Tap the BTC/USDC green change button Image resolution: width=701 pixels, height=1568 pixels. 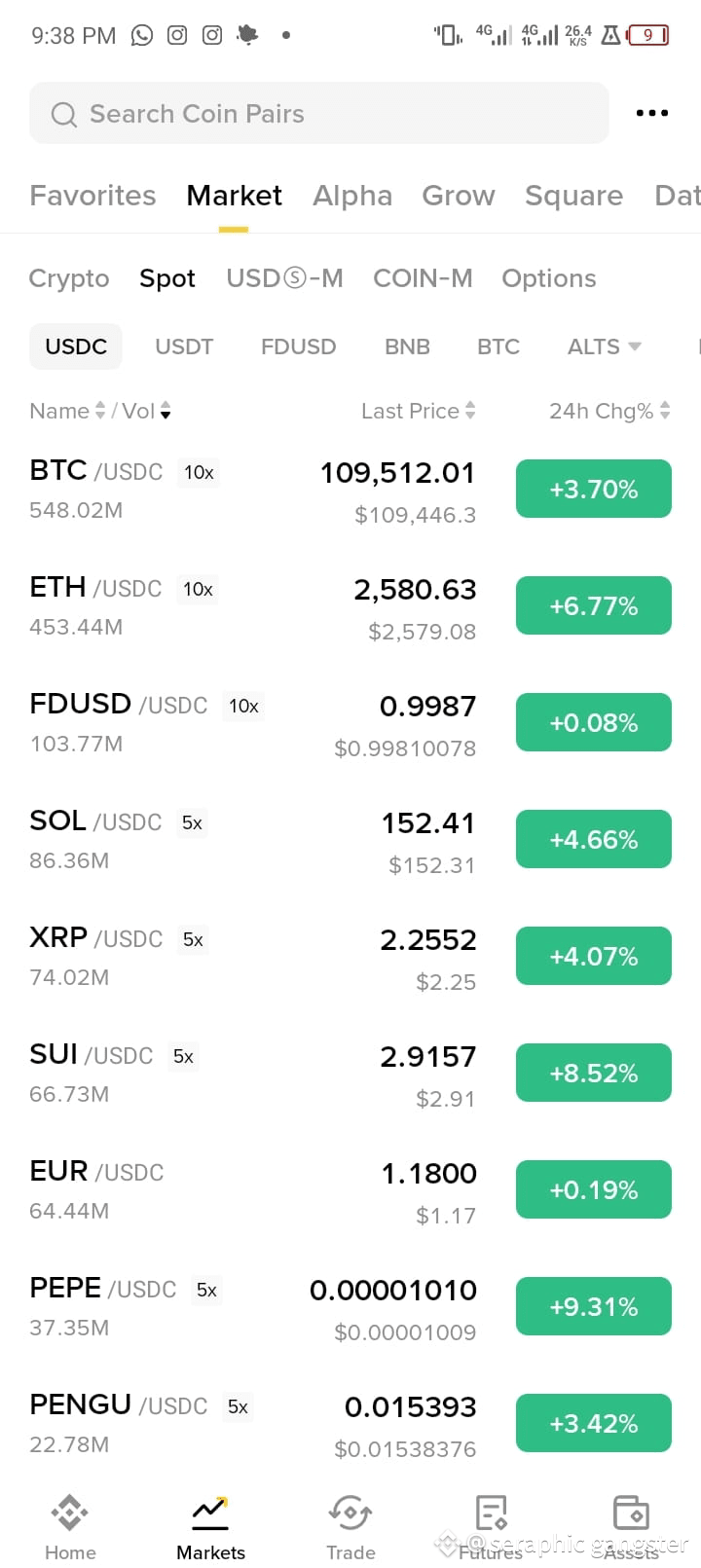point(593,489)
